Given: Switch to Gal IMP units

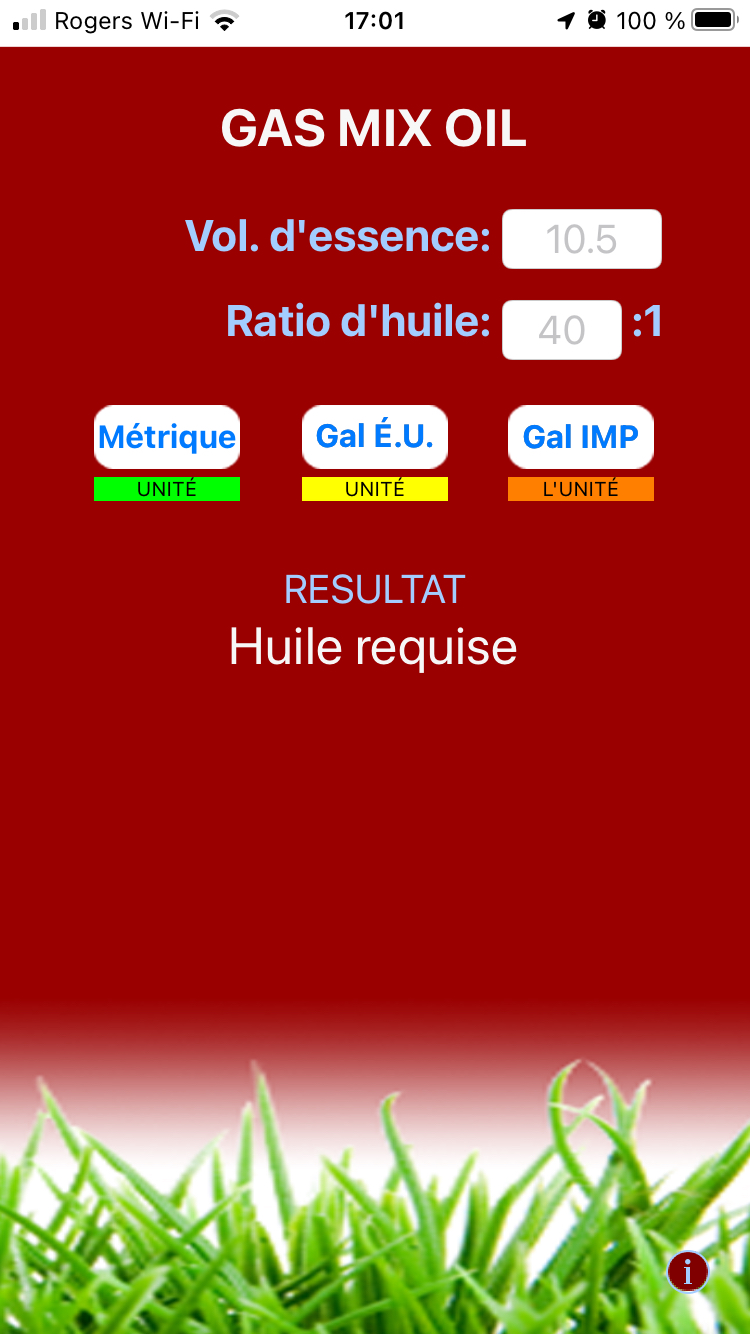Looking at the screenshot, I should point(580,437).
